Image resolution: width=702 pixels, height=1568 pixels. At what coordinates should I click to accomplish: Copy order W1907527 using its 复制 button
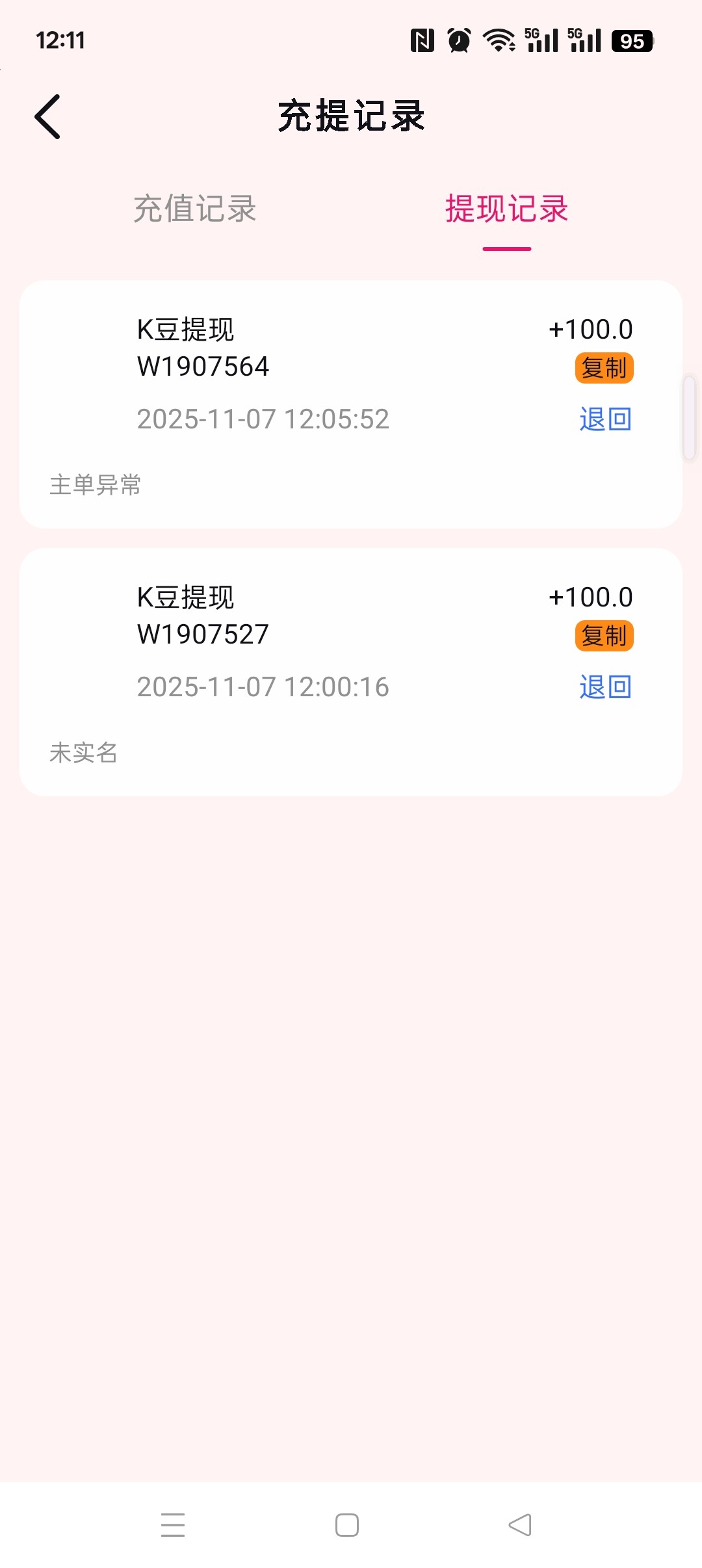pyautogui.click(x=603, y=636)
